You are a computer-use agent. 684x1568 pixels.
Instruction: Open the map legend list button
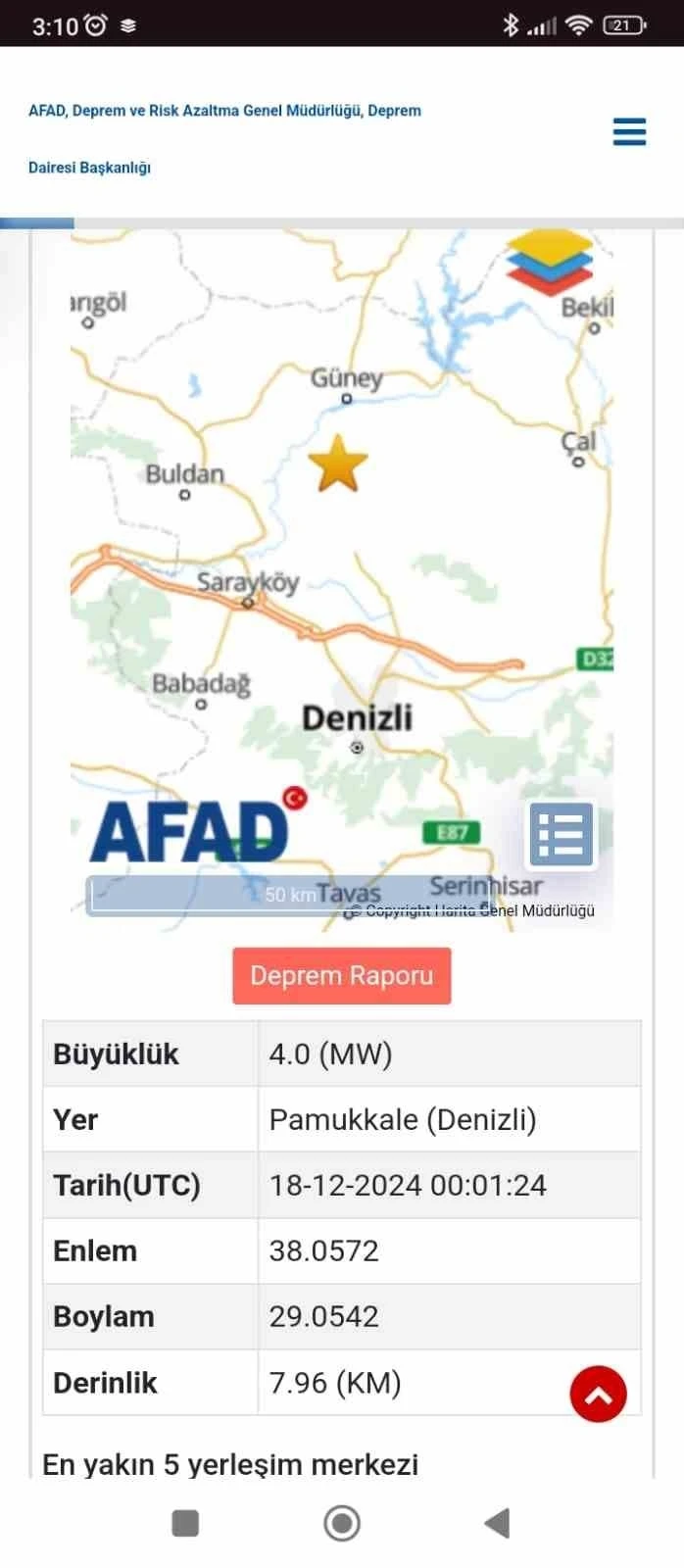point(562,834)
